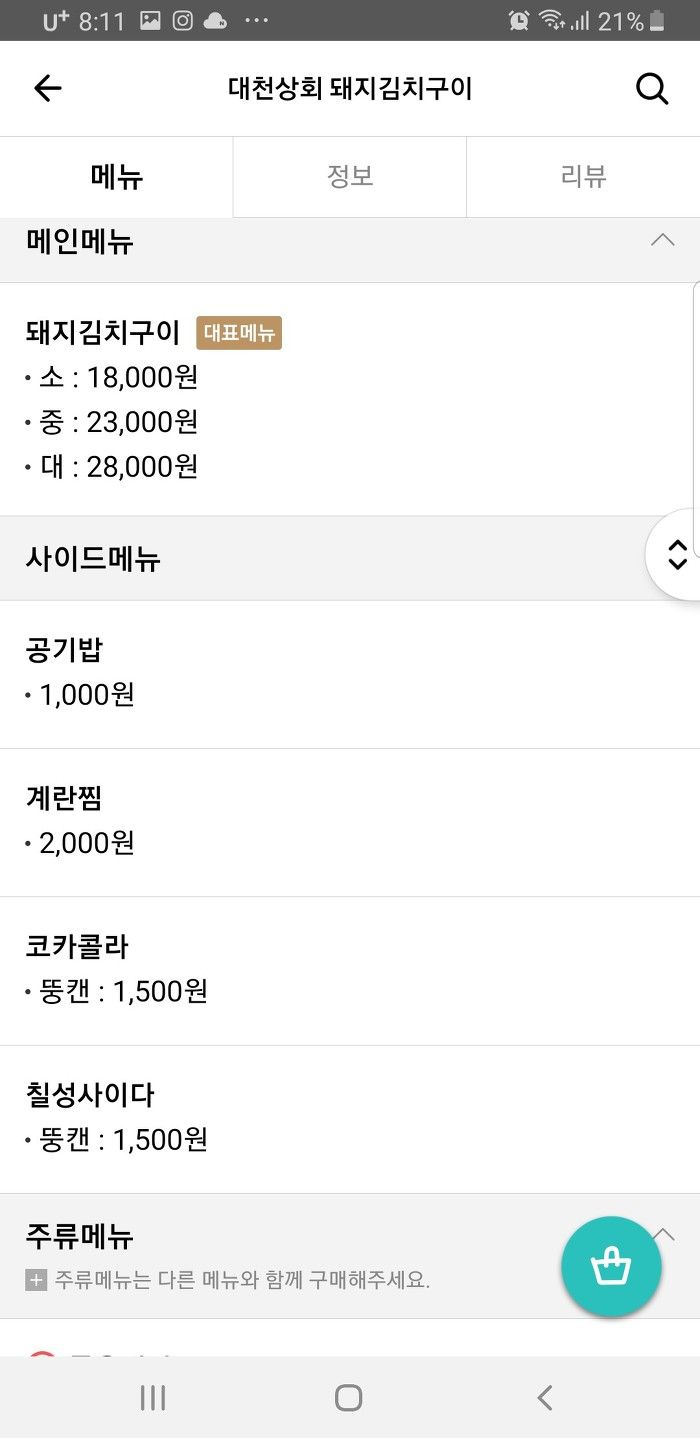Tap the system home button
Screen dimensions: 700x1438
click(348, 1397)
